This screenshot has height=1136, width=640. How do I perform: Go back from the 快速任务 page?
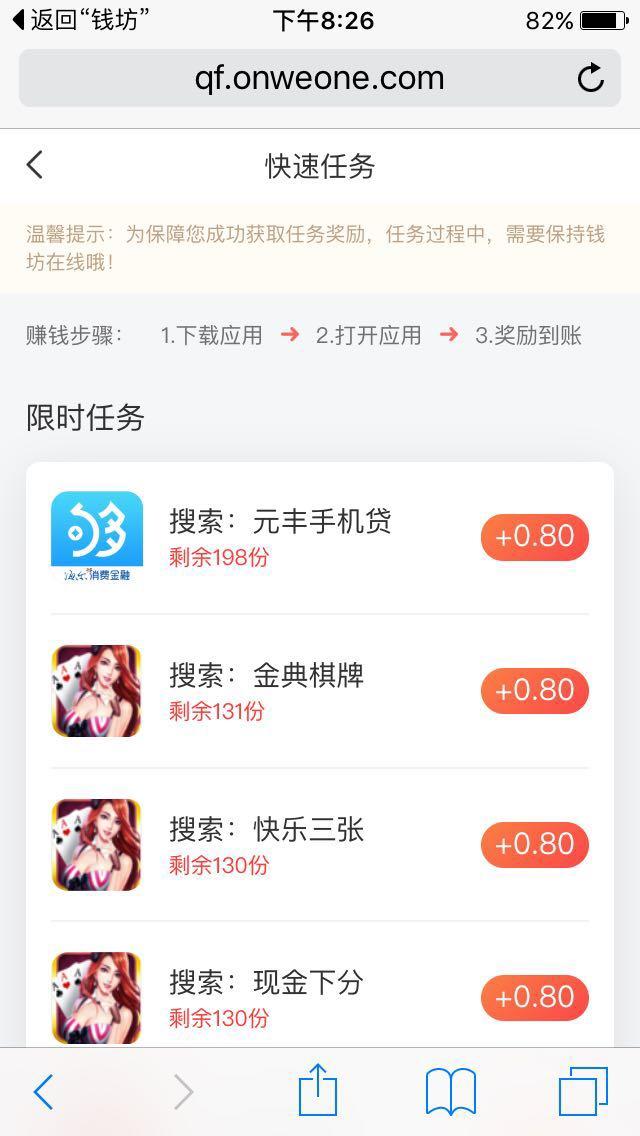point(35,165)
